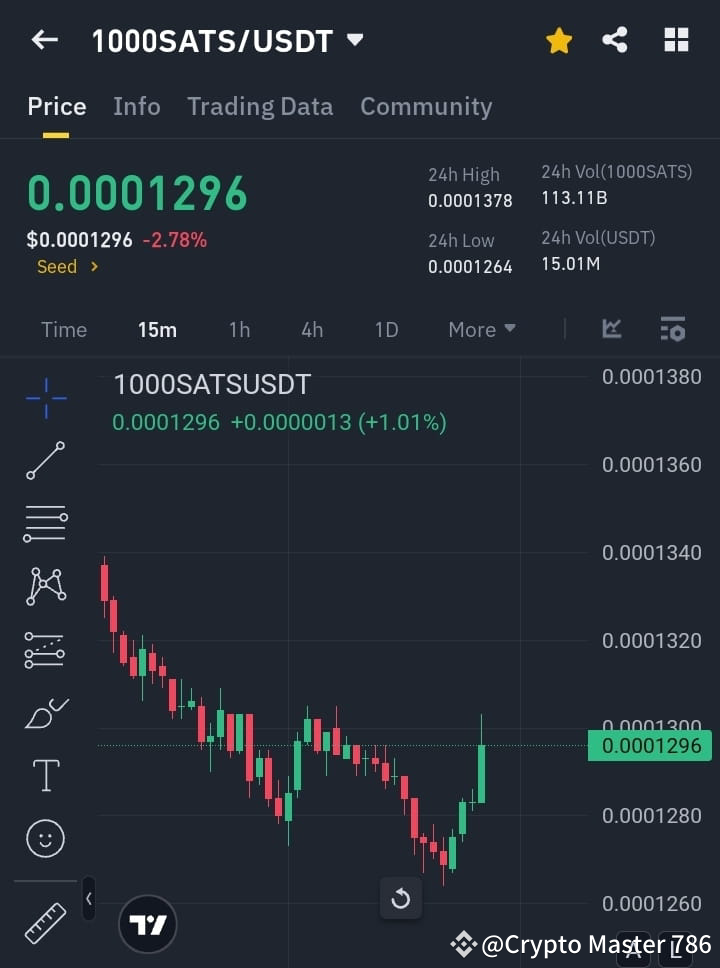
Task: Open the TradingView attribution logo
Action: 148,923
